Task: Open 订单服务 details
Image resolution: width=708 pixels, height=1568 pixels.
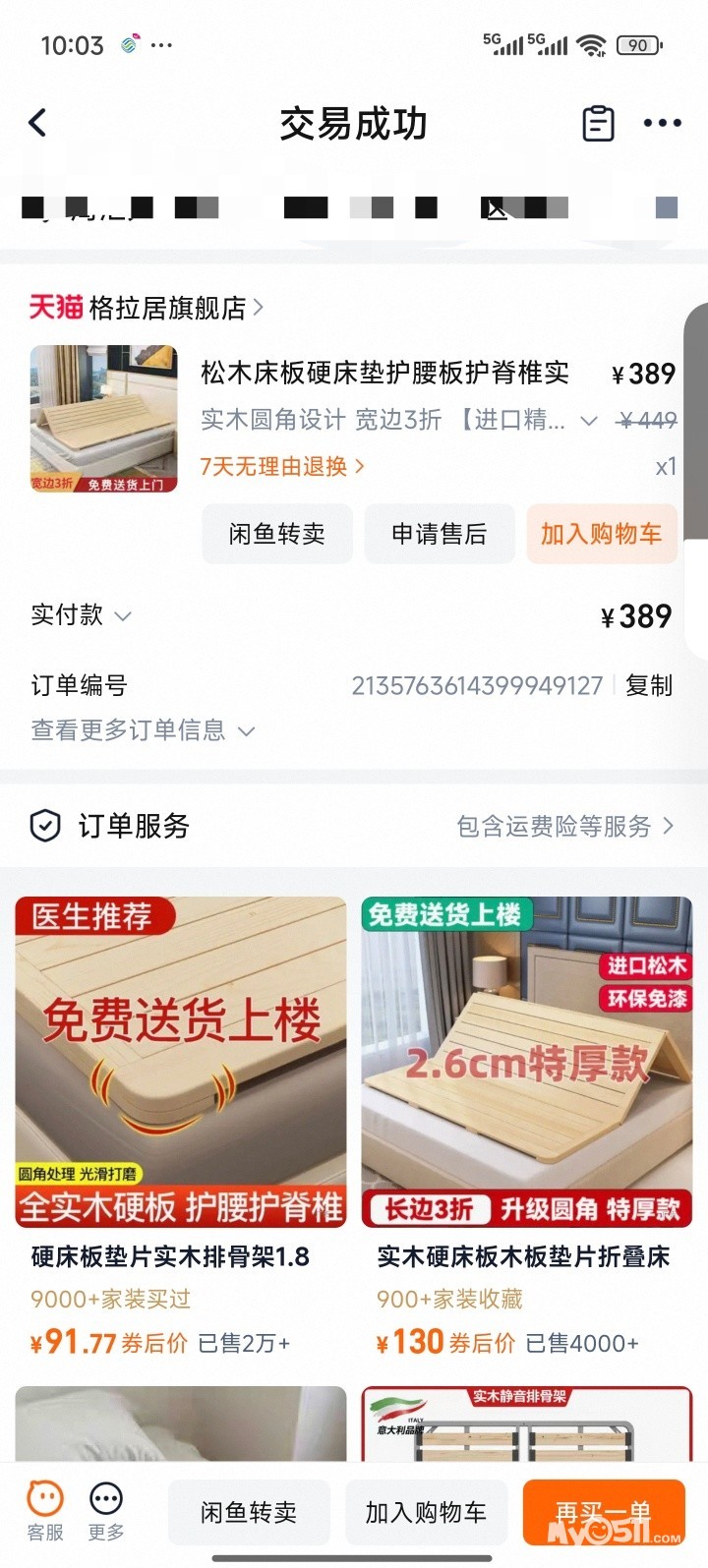Action: coord(564,827)
